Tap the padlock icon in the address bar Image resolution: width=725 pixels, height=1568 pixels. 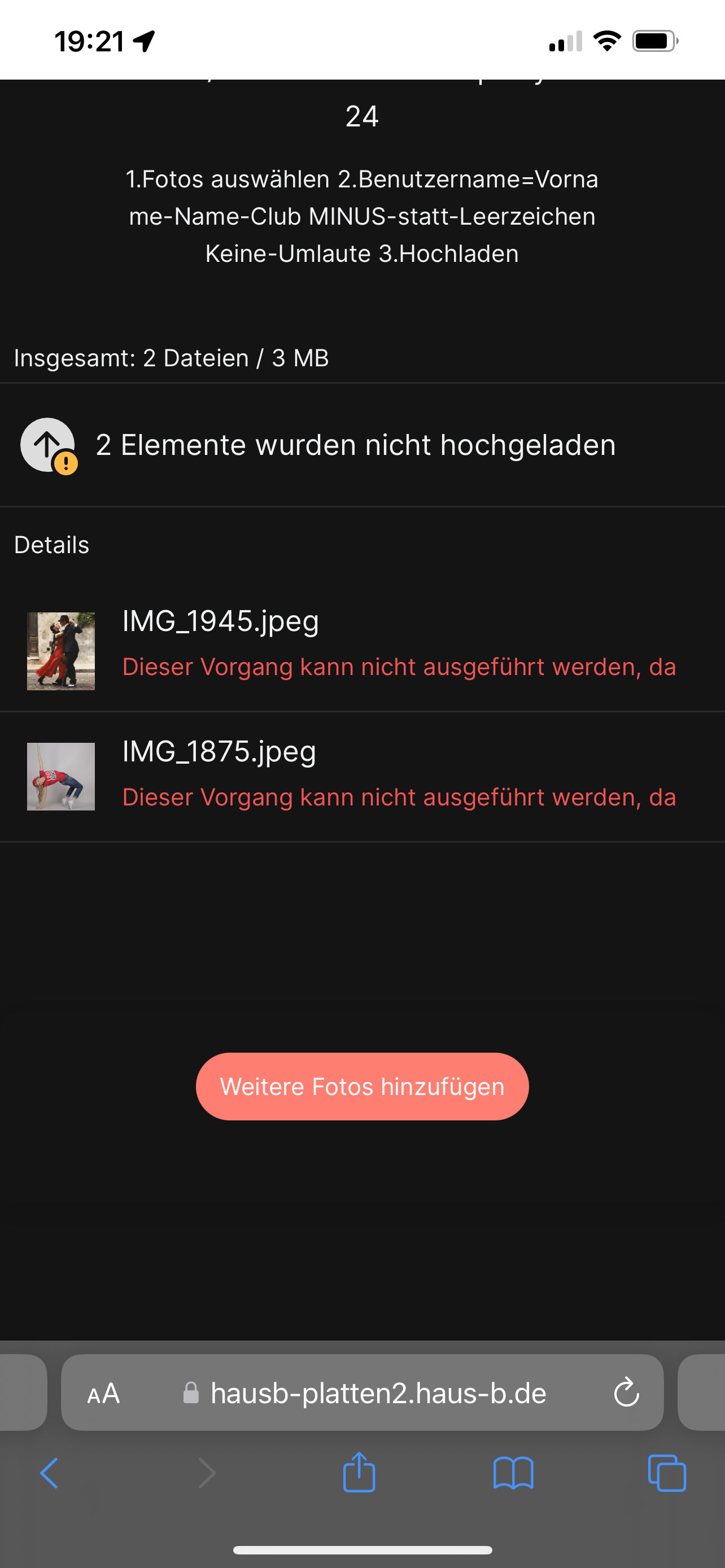coord(190,1393)
